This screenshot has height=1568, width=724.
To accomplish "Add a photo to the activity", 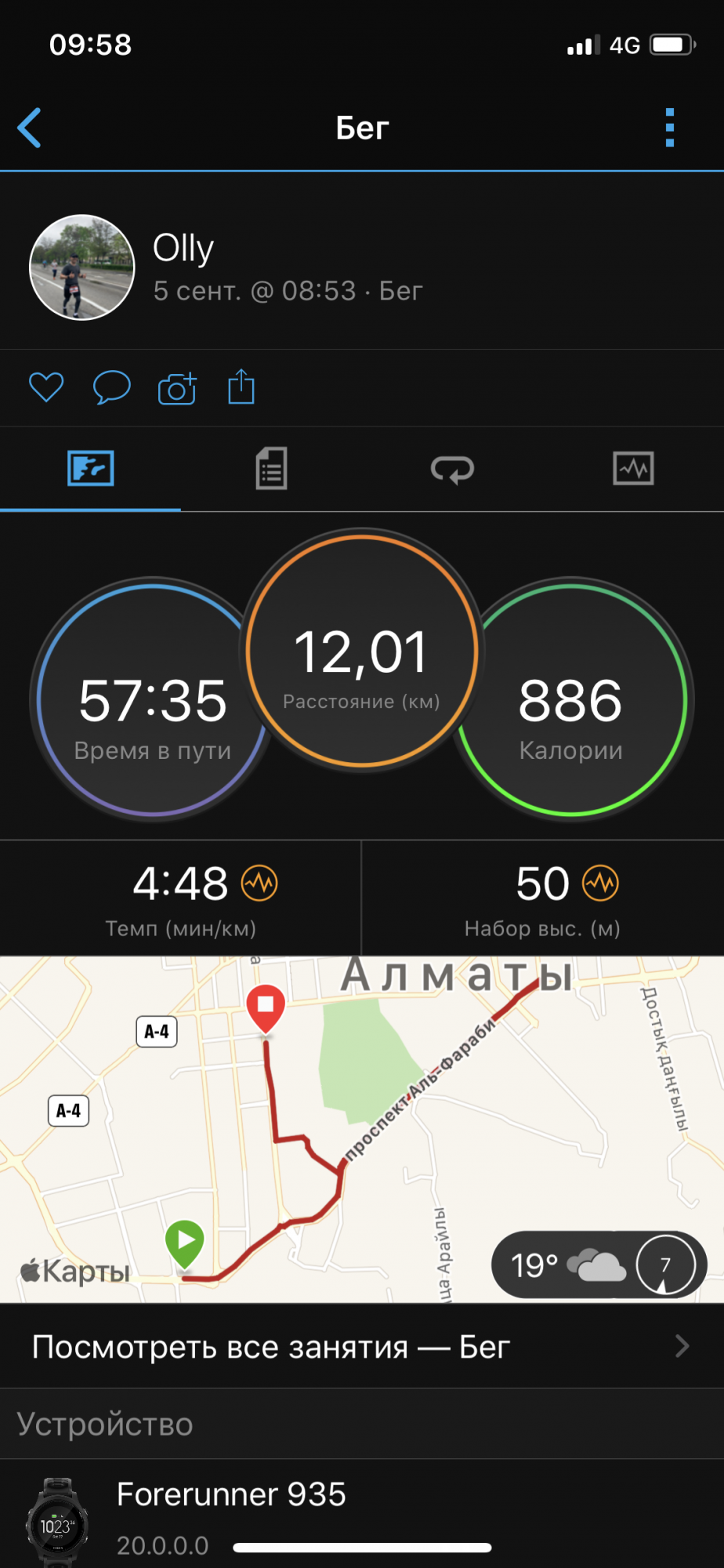I will [x=177, y=388].
